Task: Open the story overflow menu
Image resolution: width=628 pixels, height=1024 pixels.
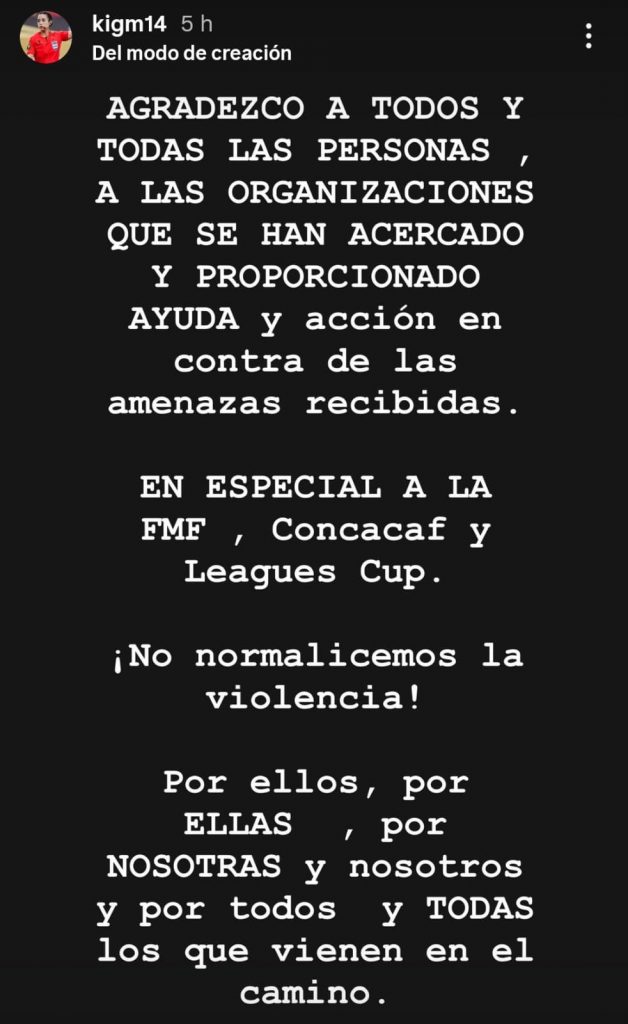Action: coord(588,37)
